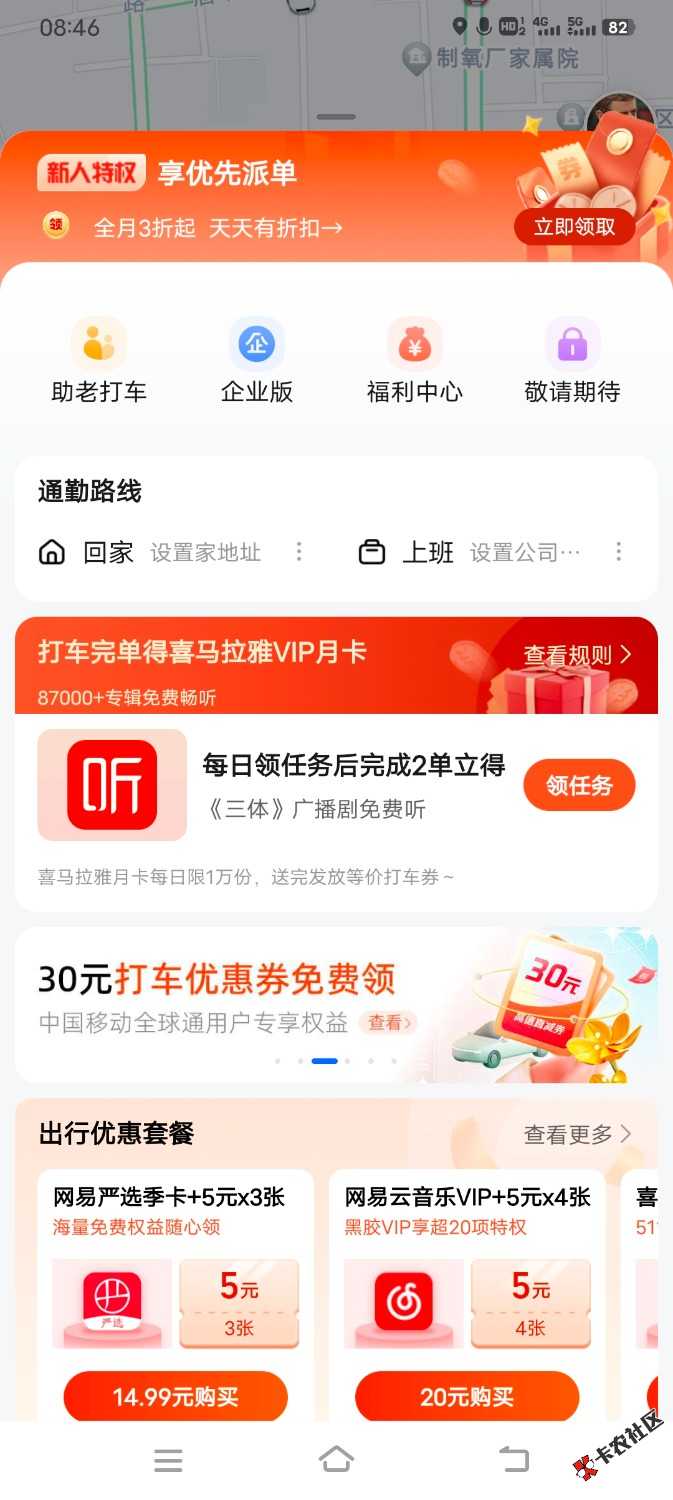Tap 立即领取 to claim the newcomer coupon

tap(574, 227)
